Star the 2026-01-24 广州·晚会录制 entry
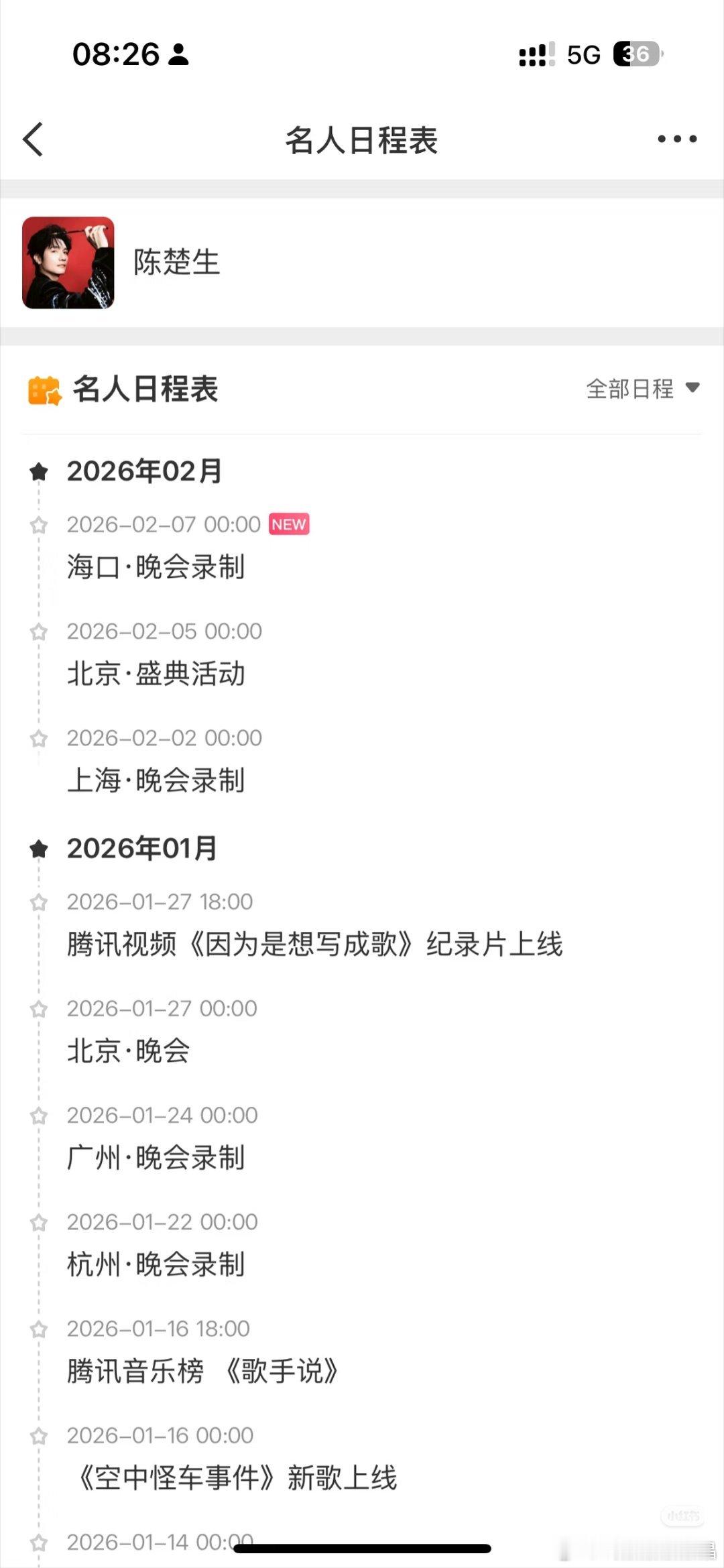Viewport: 724px width, 1568px height. tap(38, 1116)
